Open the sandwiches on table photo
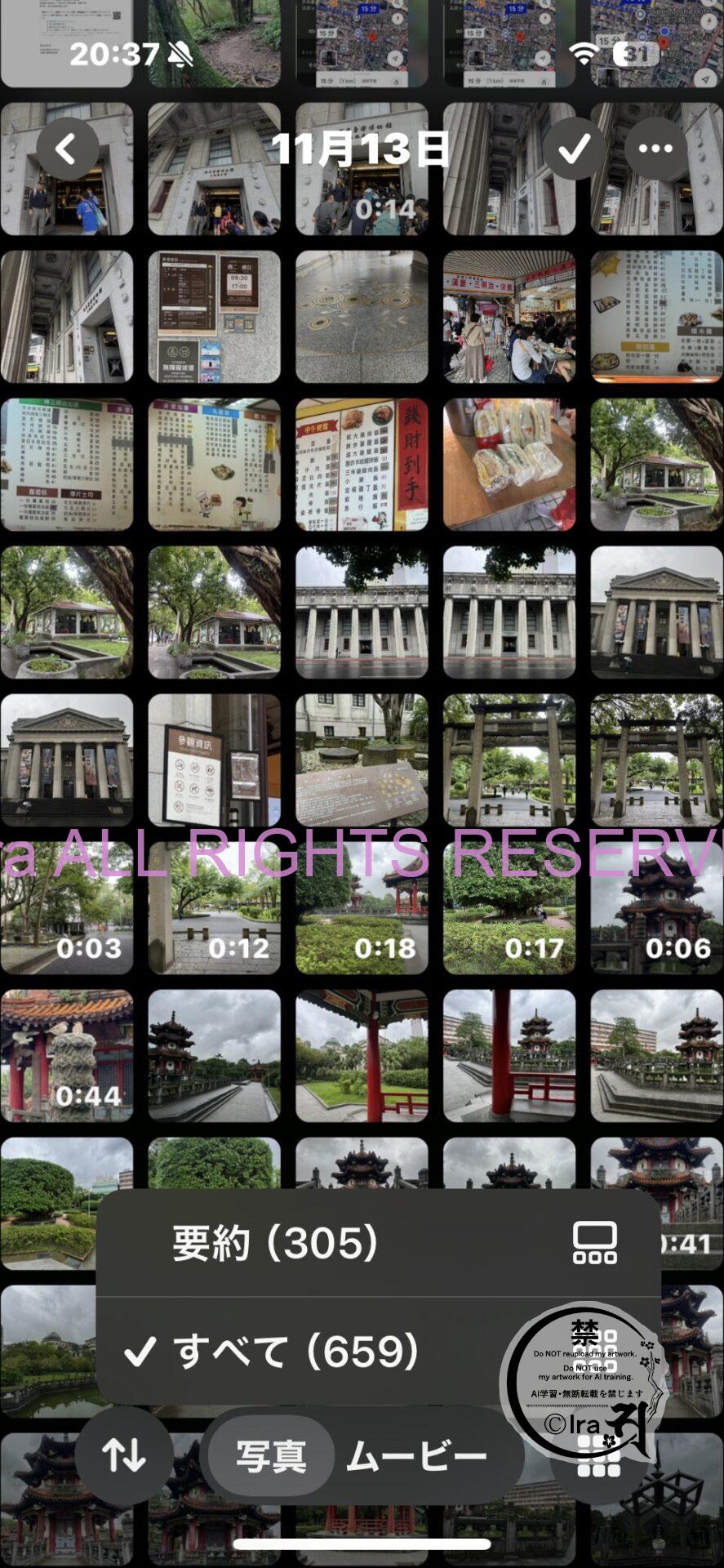 (x=509, y=464)
